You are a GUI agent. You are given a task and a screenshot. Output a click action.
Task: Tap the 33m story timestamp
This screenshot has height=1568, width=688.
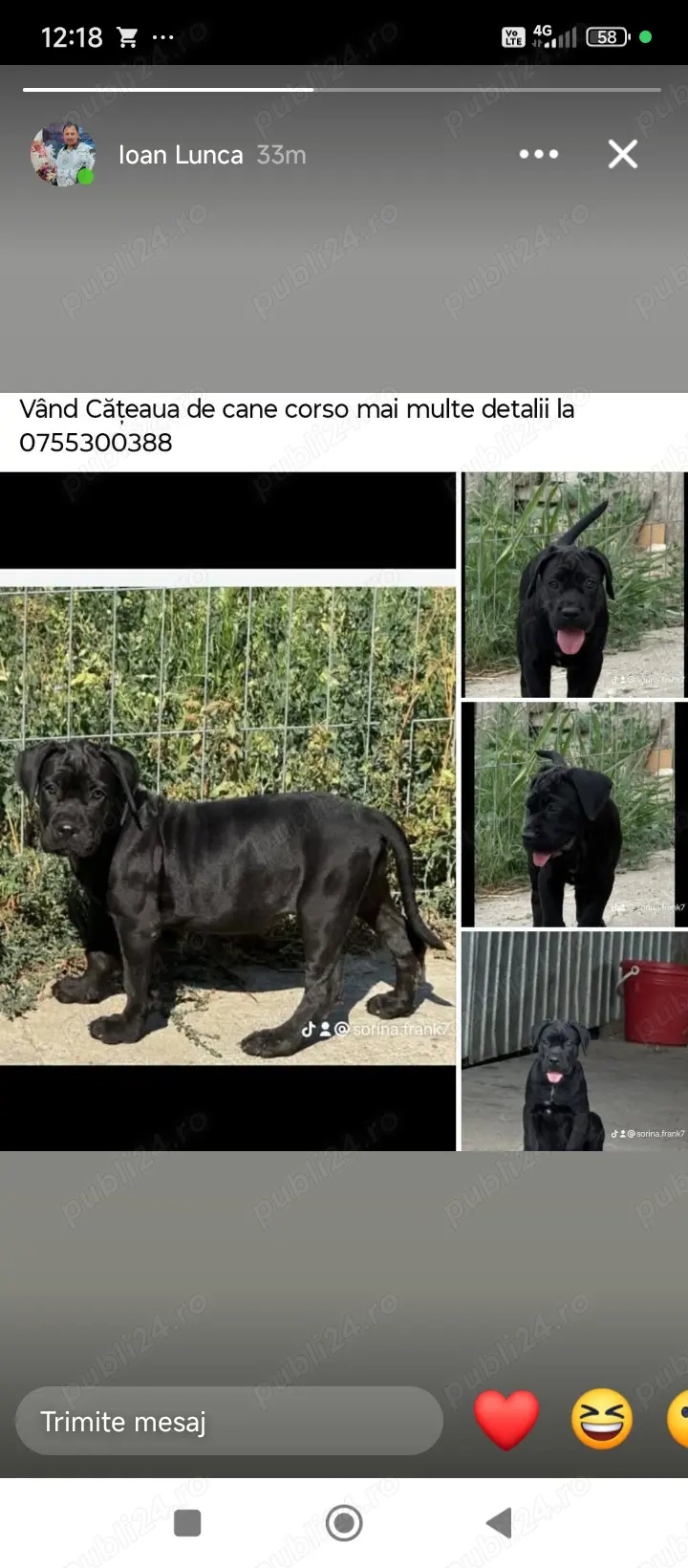coord(280,154)
